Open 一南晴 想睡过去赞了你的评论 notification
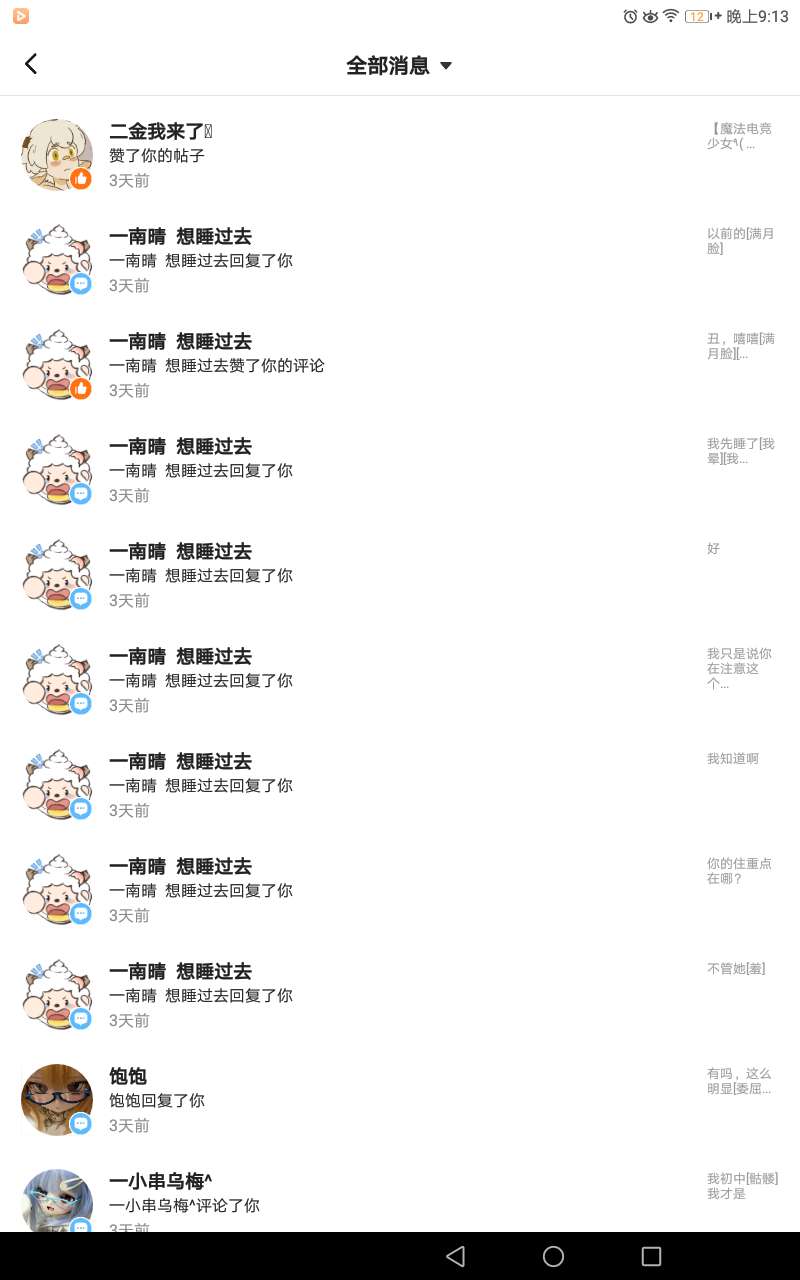The height and width of the screenshot is (1280, 800). point(400,366)
